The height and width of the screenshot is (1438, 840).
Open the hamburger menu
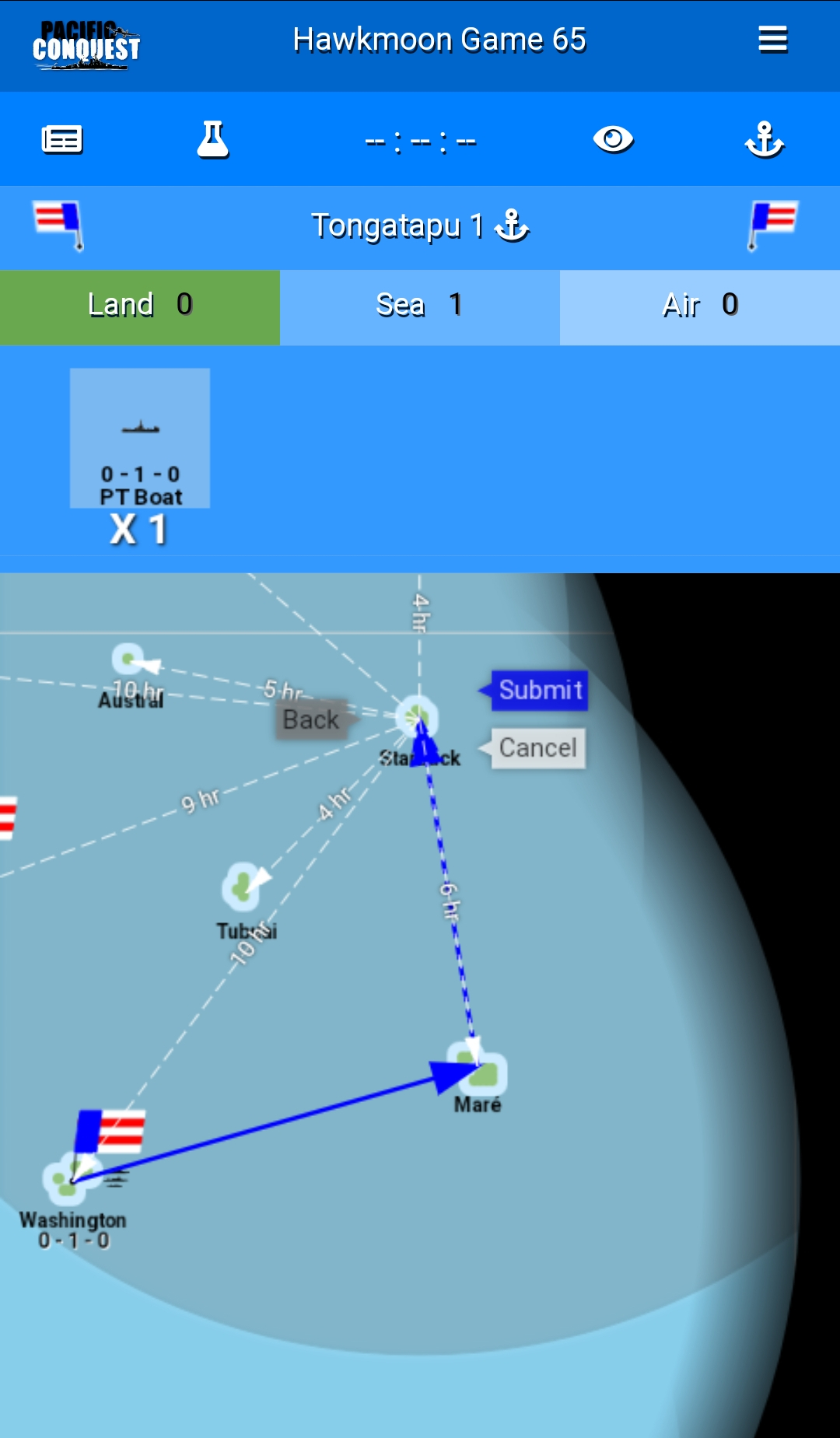click(772, 40)
